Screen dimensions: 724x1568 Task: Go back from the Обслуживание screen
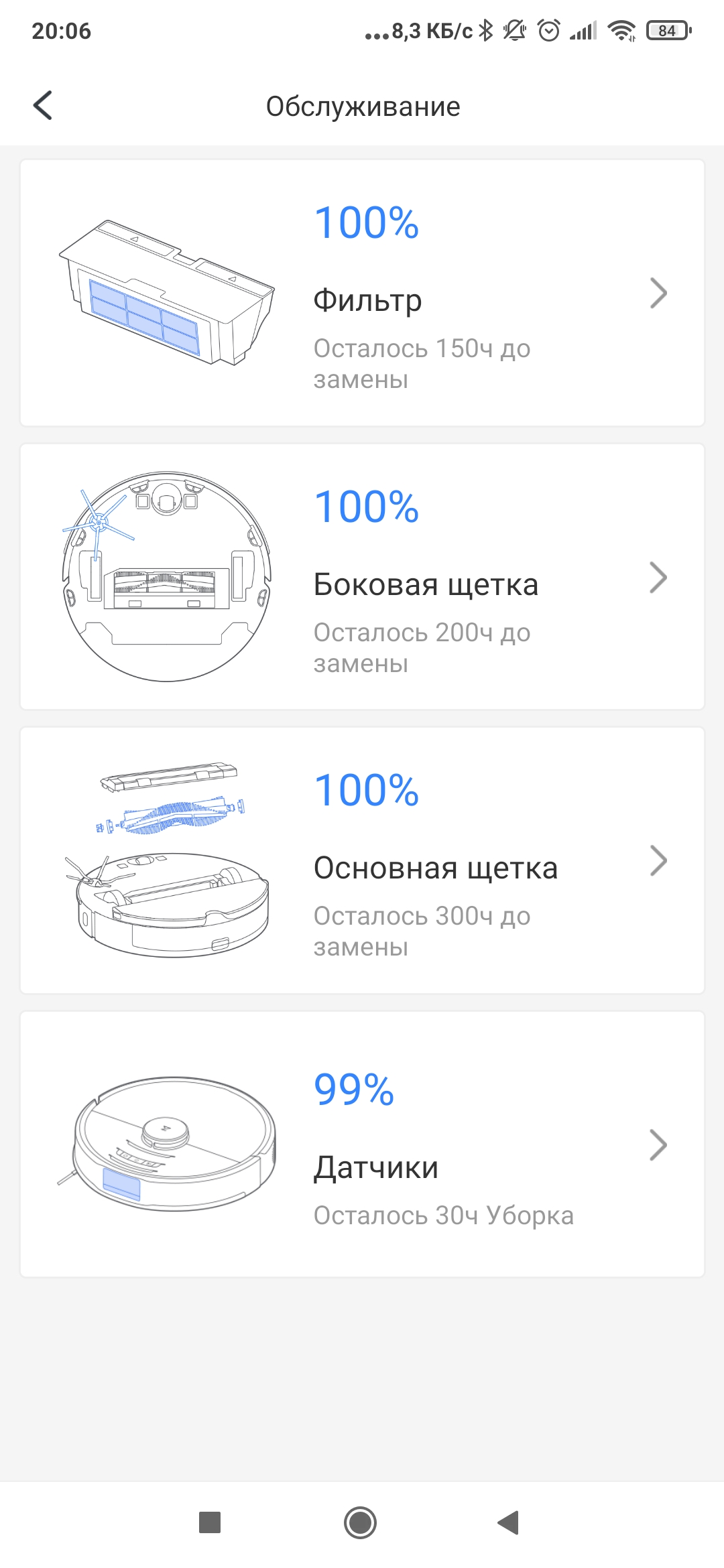tap(43, 106)
